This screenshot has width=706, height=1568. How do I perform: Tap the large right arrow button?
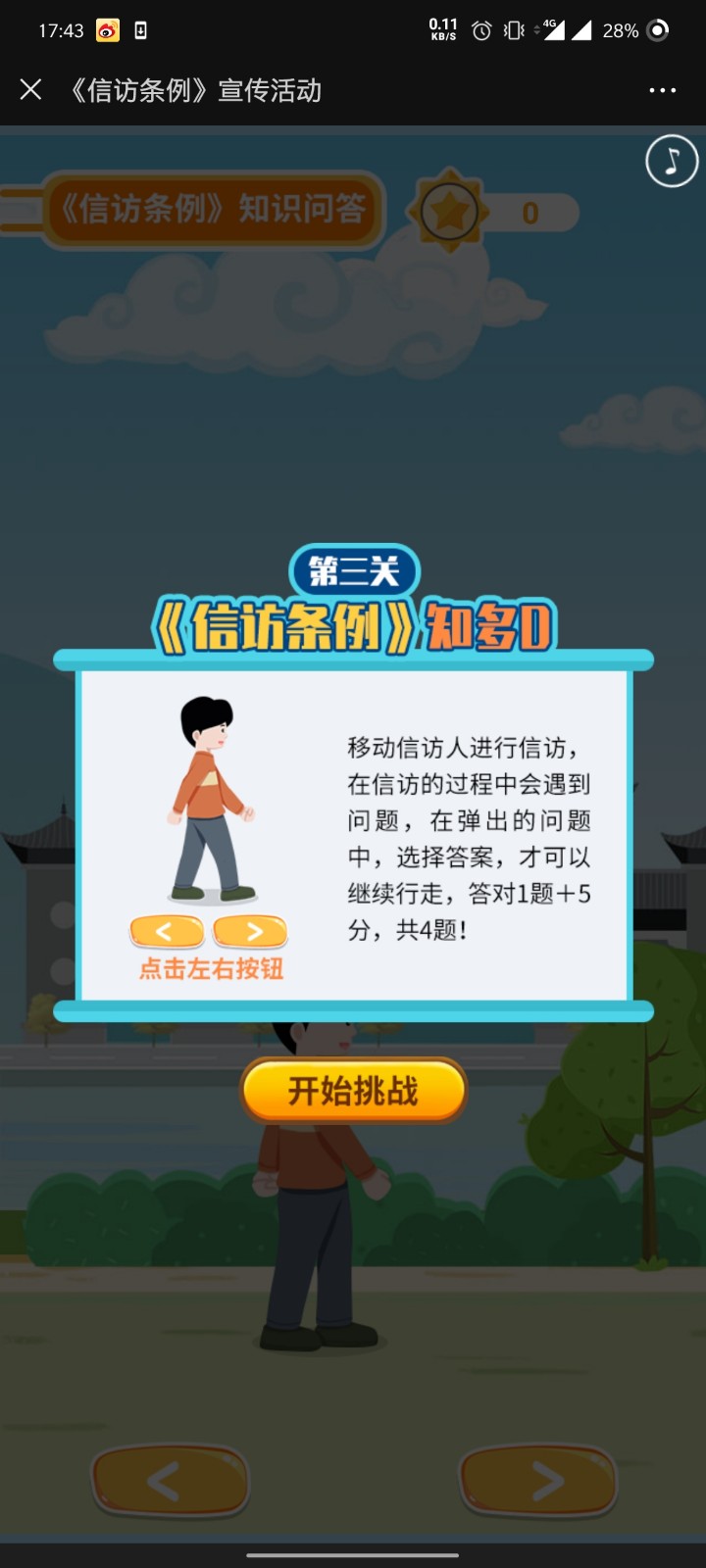538,1481
